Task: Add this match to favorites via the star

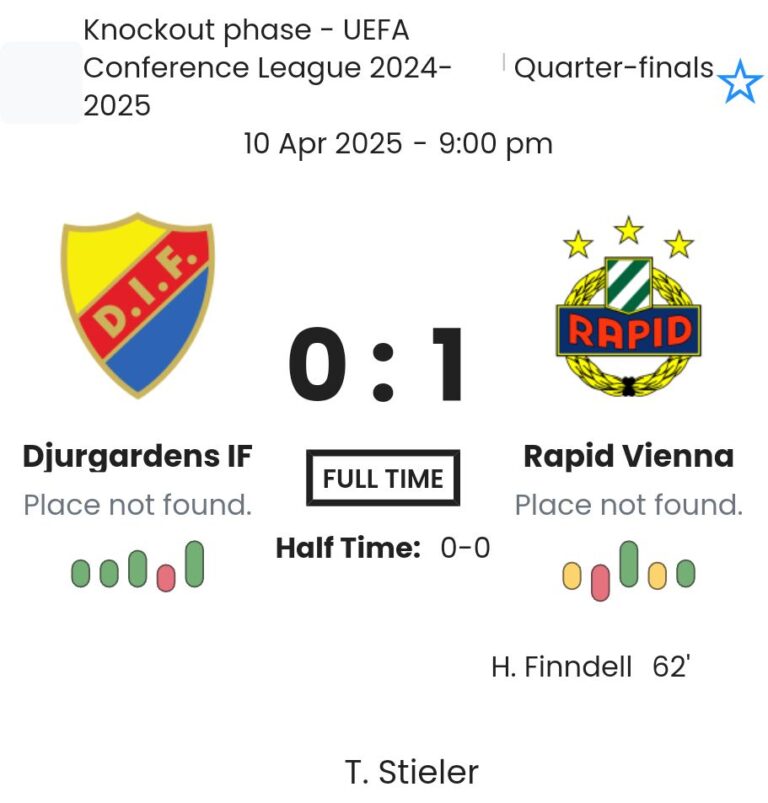Action: pyautogui.click(x=740, y=83)
